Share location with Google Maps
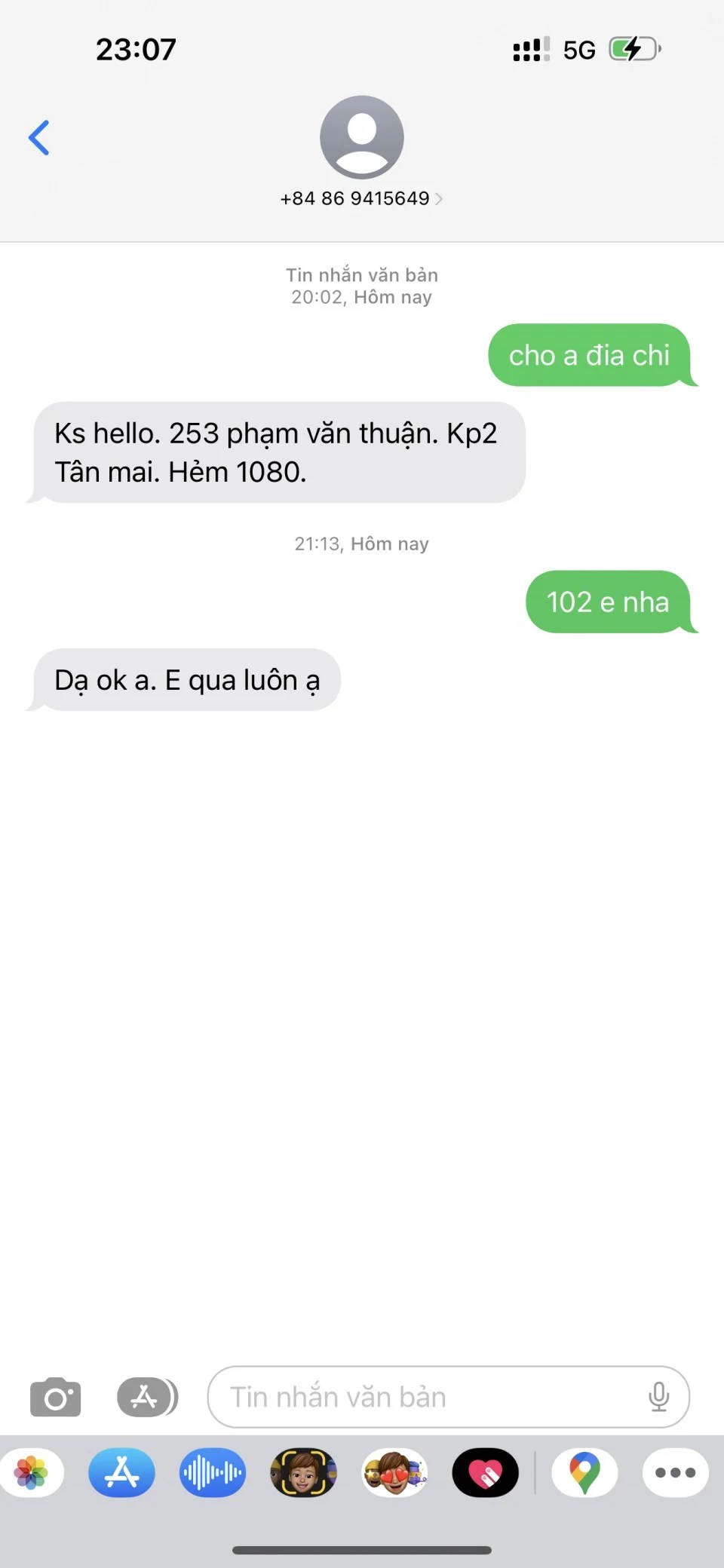 [x=584, y=1472]
